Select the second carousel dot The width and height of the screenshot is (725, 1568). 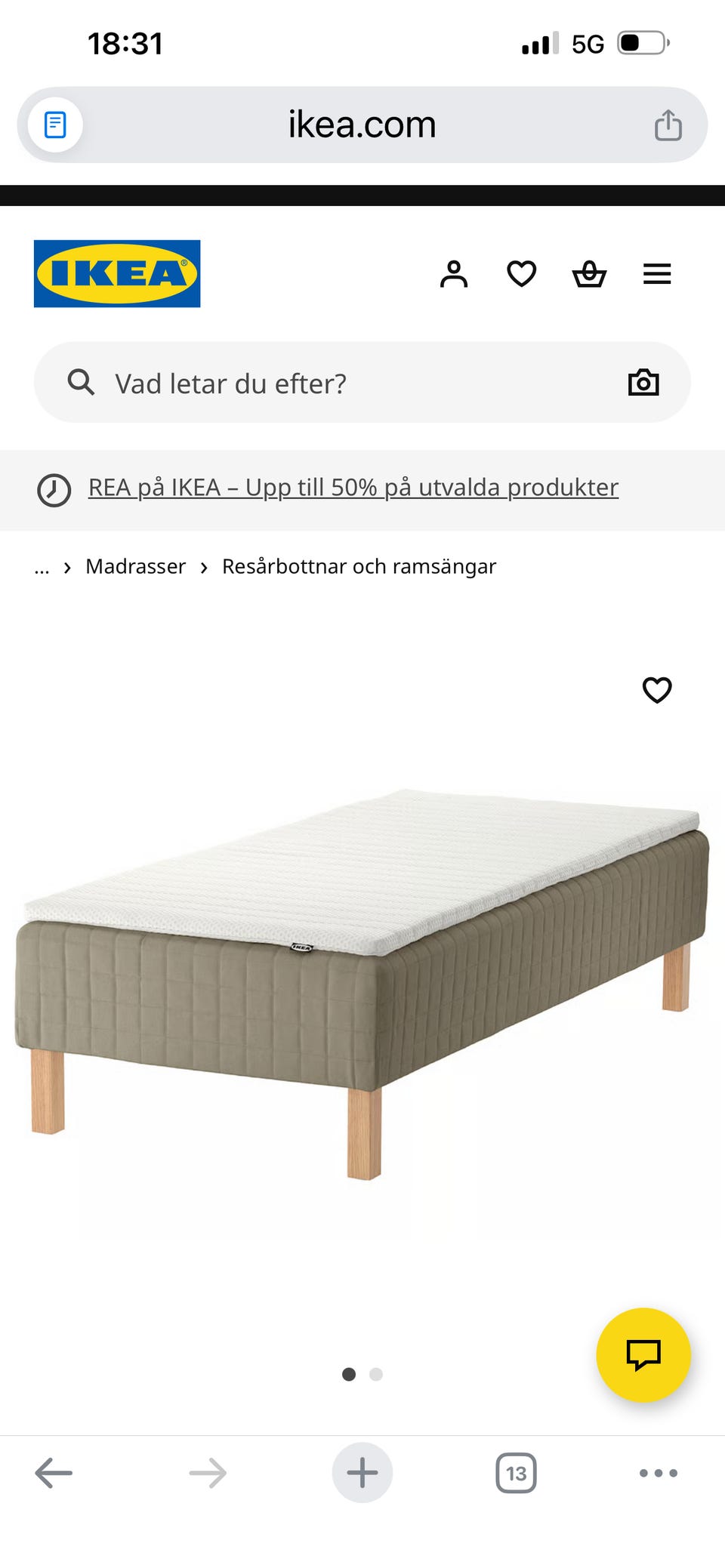tap(375, 1374)
